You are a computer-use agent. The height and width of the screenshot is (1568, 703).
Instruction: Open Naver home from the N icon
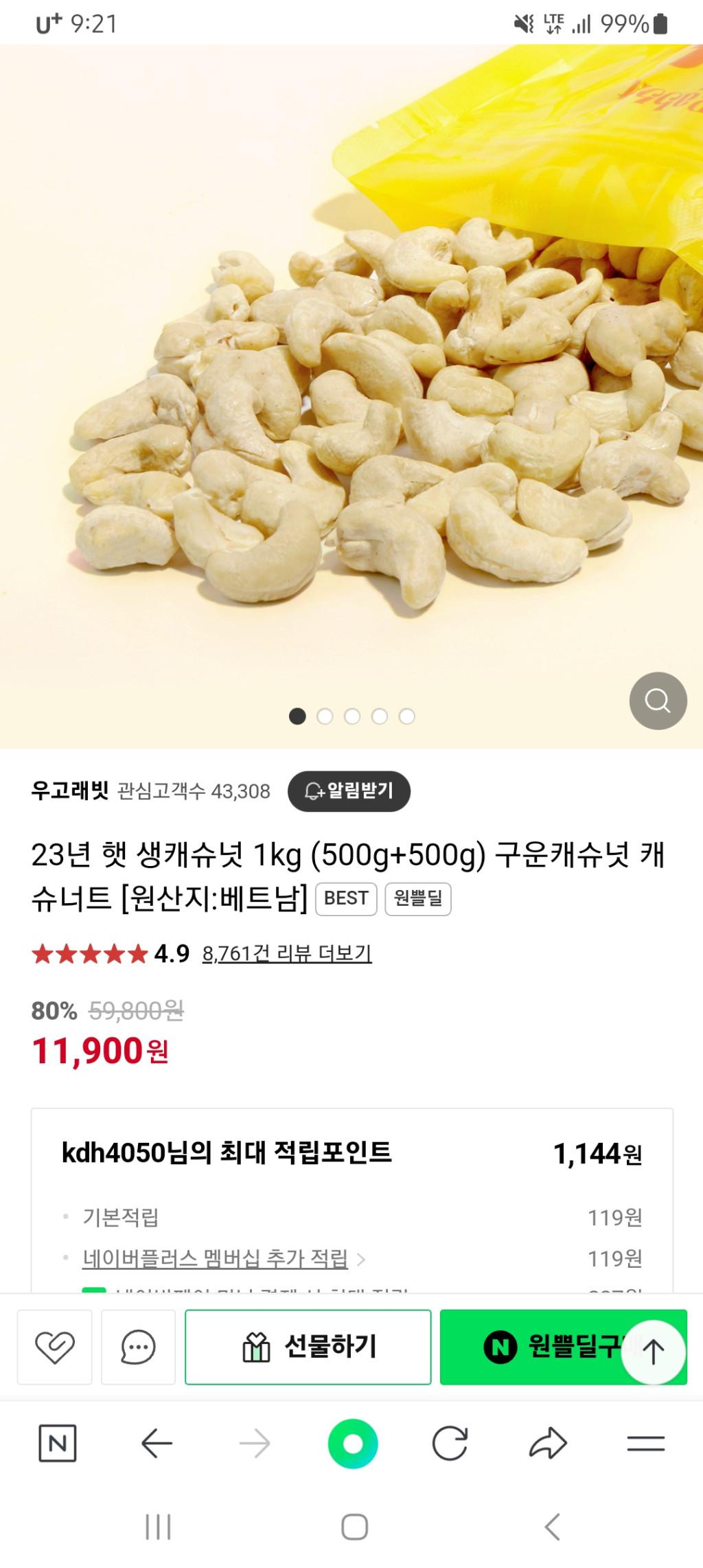click(x=58, y=1443)
